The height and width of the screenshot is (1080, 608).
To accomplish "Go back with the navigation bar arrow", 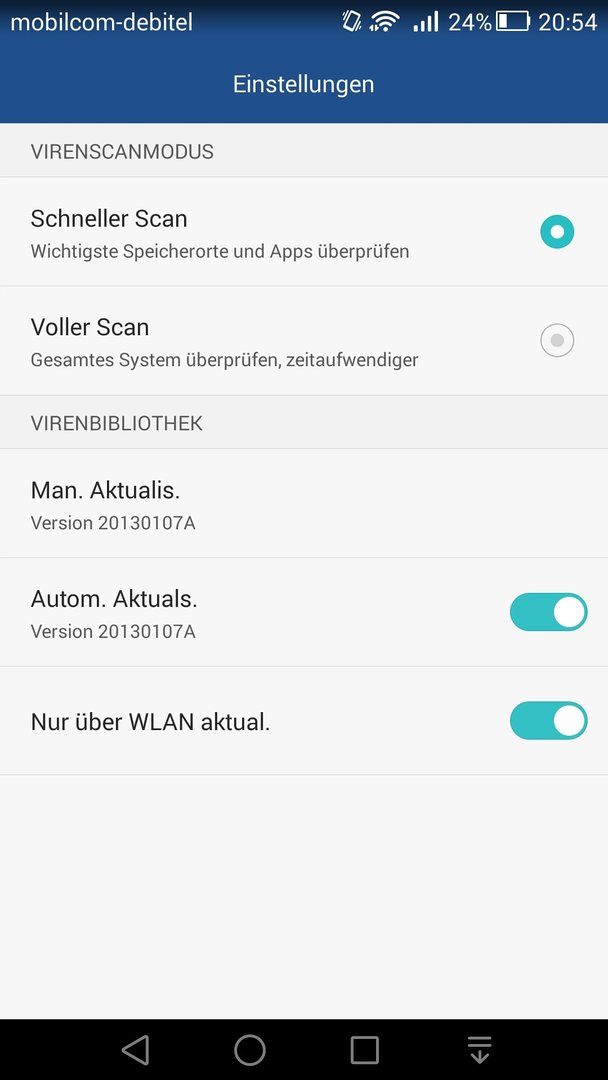I will point(136,1050).
